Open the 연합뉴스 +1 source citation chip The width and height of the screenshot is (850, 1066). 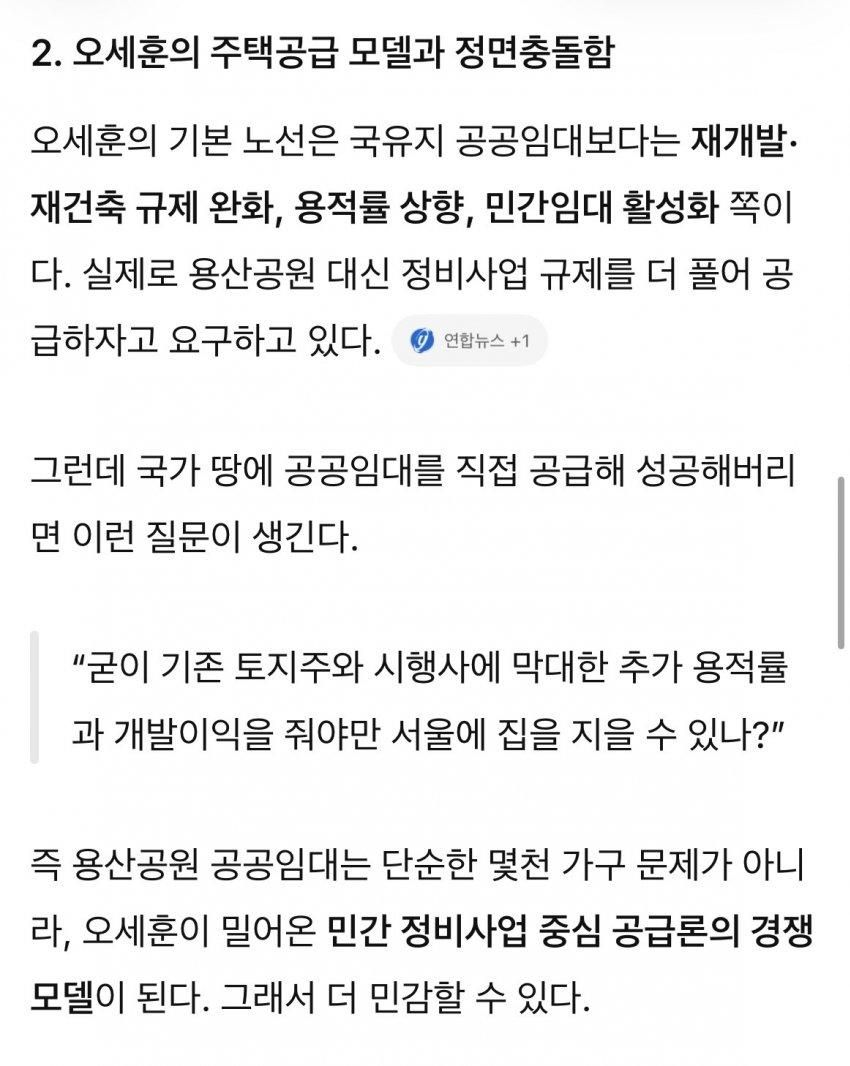(470, 341)
